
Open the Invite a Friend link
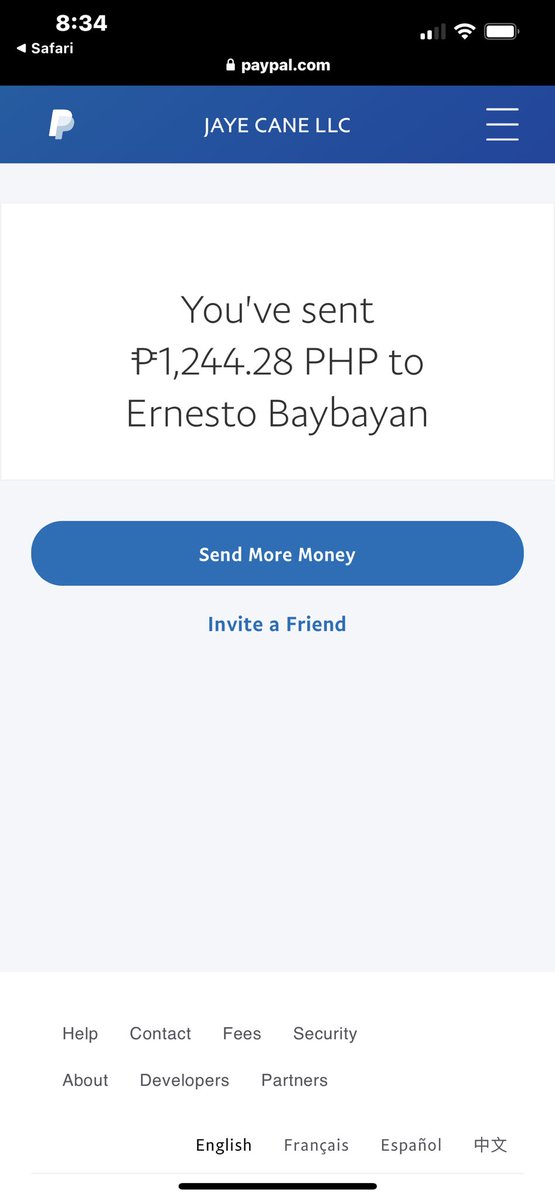pyautogui.click(x=277, y=624)
